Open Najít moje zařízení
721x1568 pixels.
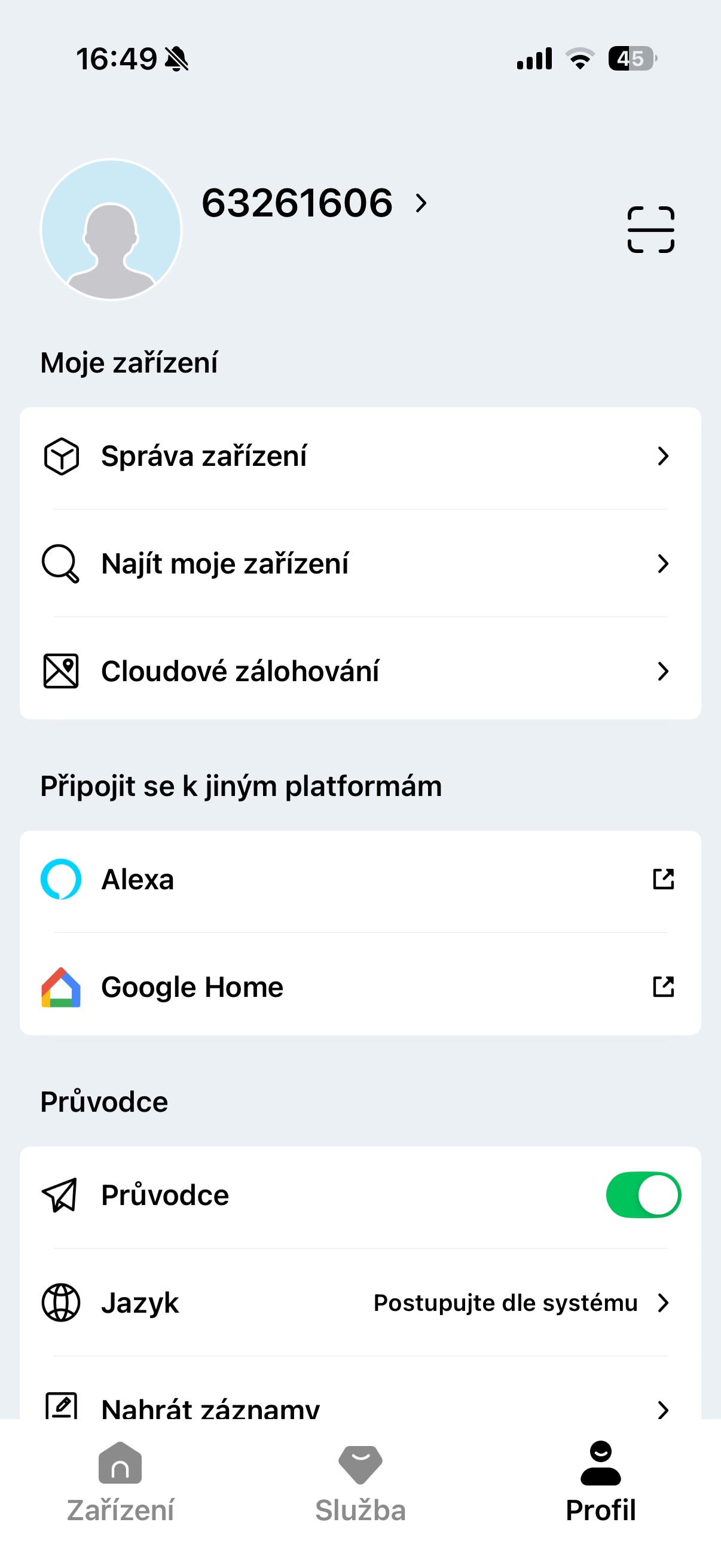pyautogui.click(x=360, y=564)
